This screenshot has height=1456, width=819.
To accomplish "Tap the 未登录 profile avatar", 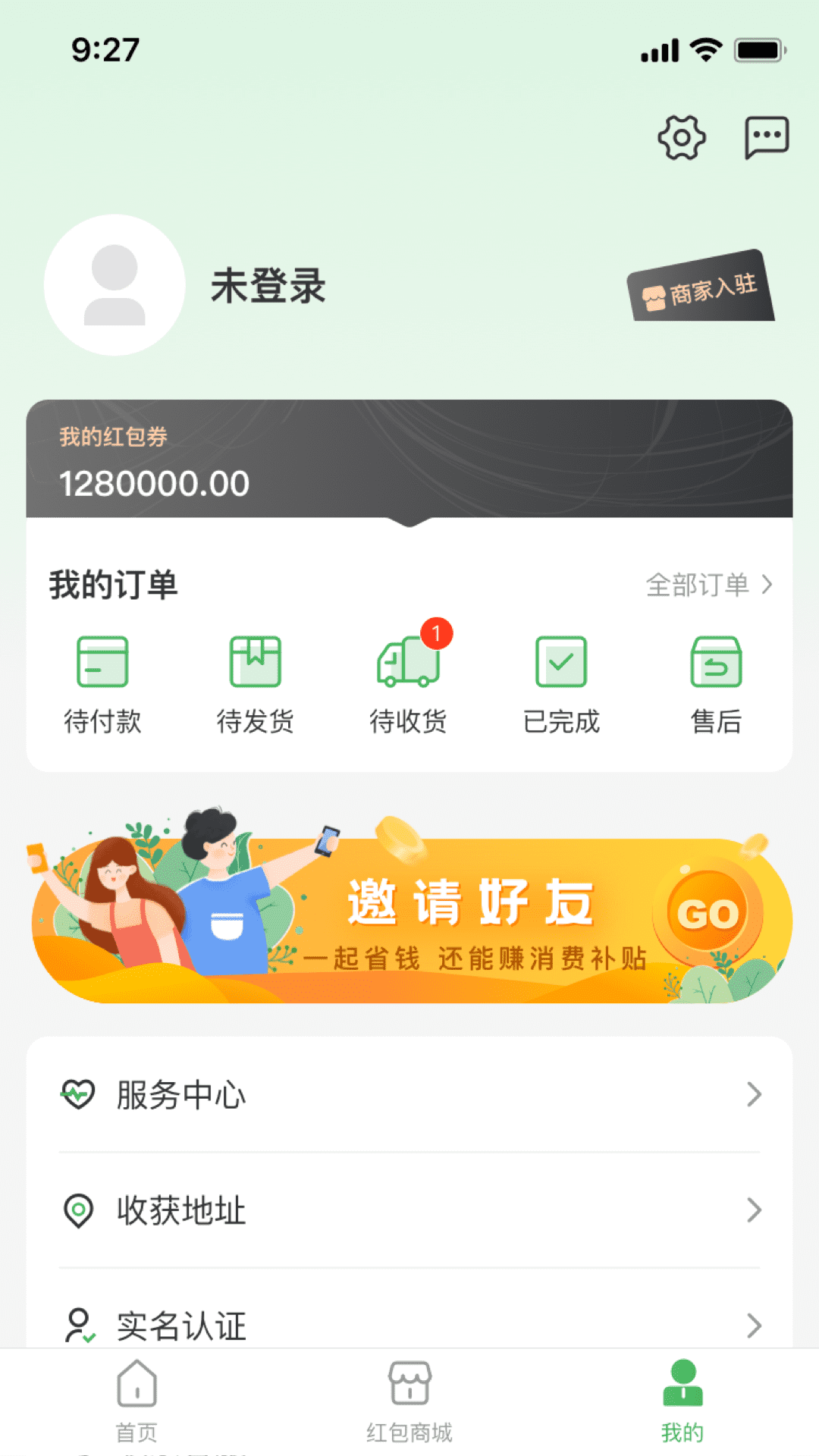I will (x=115, y=285).
